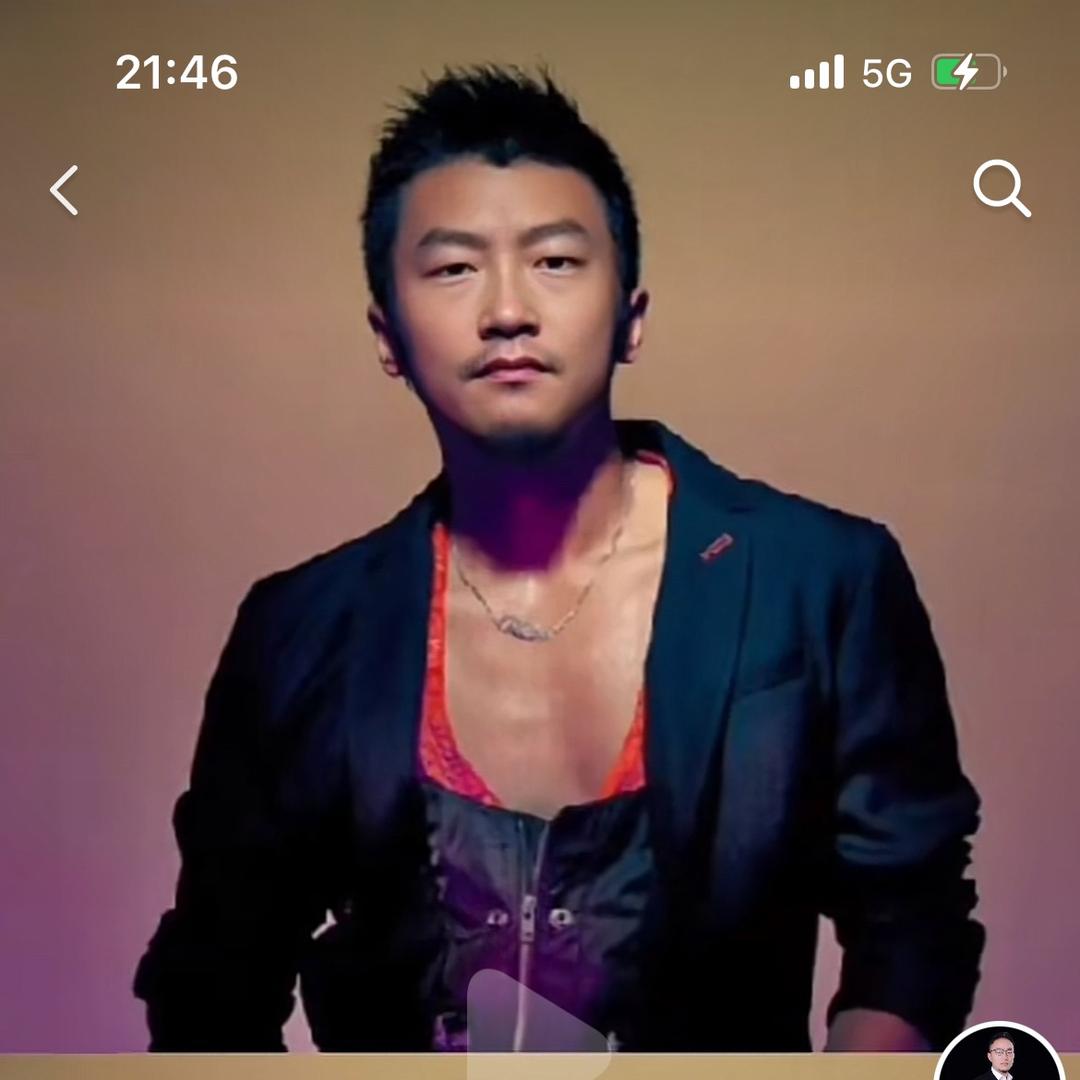Open search with the magnifier icon
This screenshot has width=1080, height=1080.
pos(1001,188)
